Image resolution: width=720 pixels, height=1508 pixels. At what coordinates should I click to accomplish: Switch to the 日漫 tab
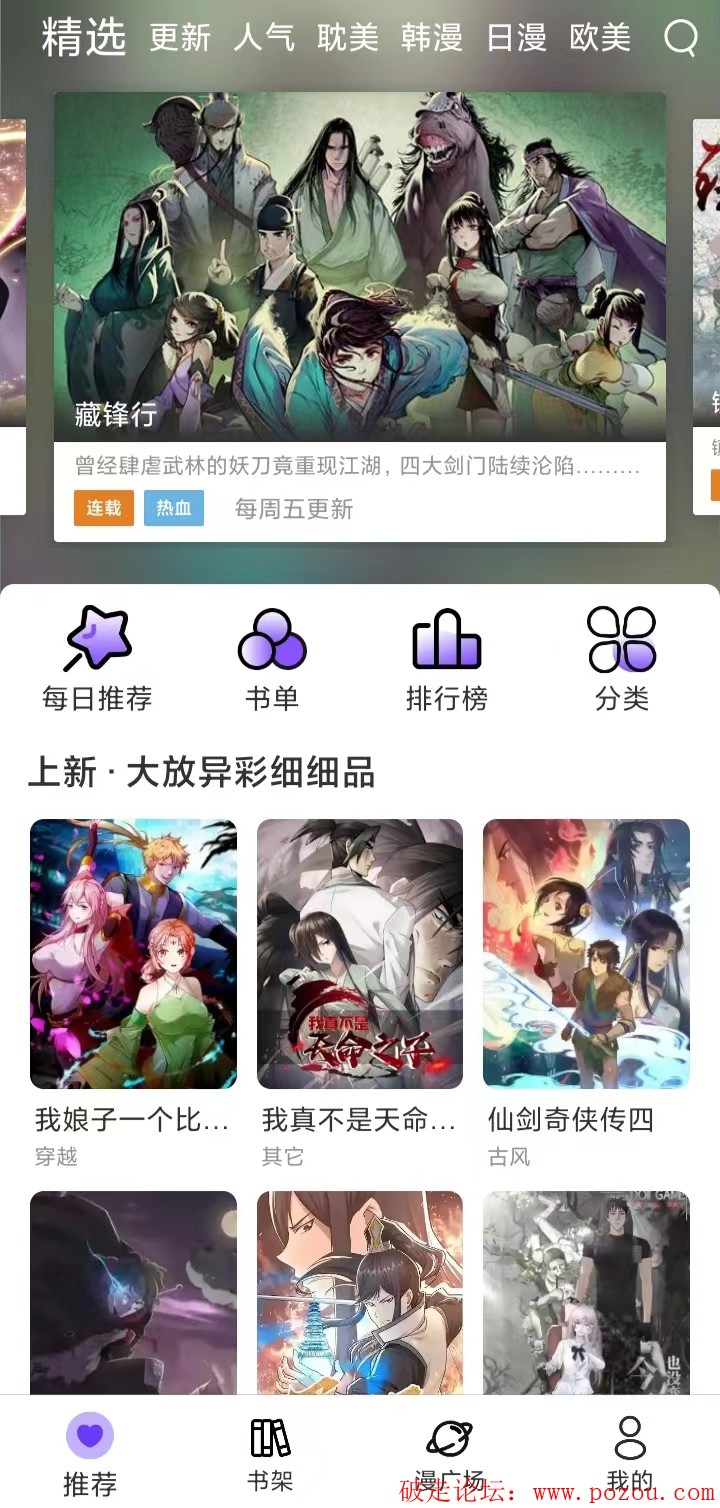[x=516, y=38]
